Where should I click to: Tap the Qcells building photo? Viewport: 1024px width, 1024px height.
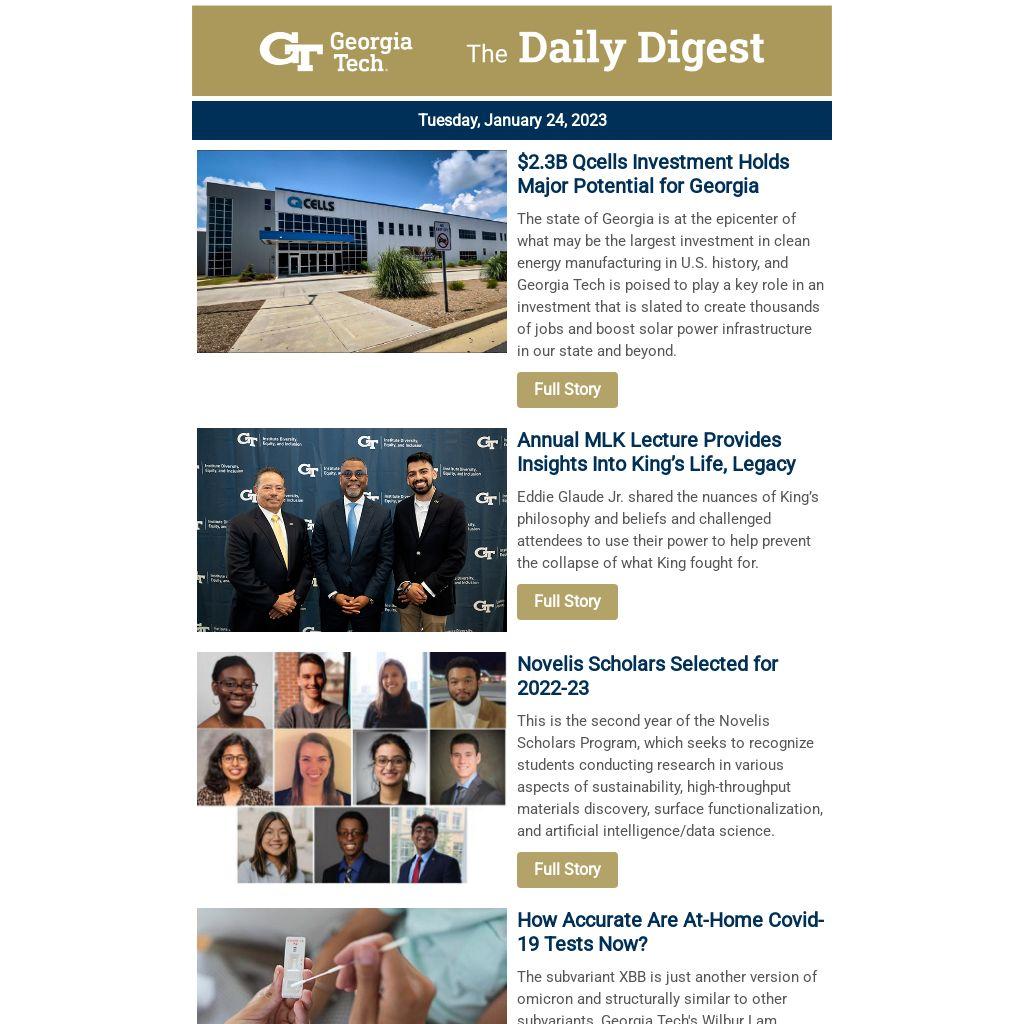coord(351,251)
